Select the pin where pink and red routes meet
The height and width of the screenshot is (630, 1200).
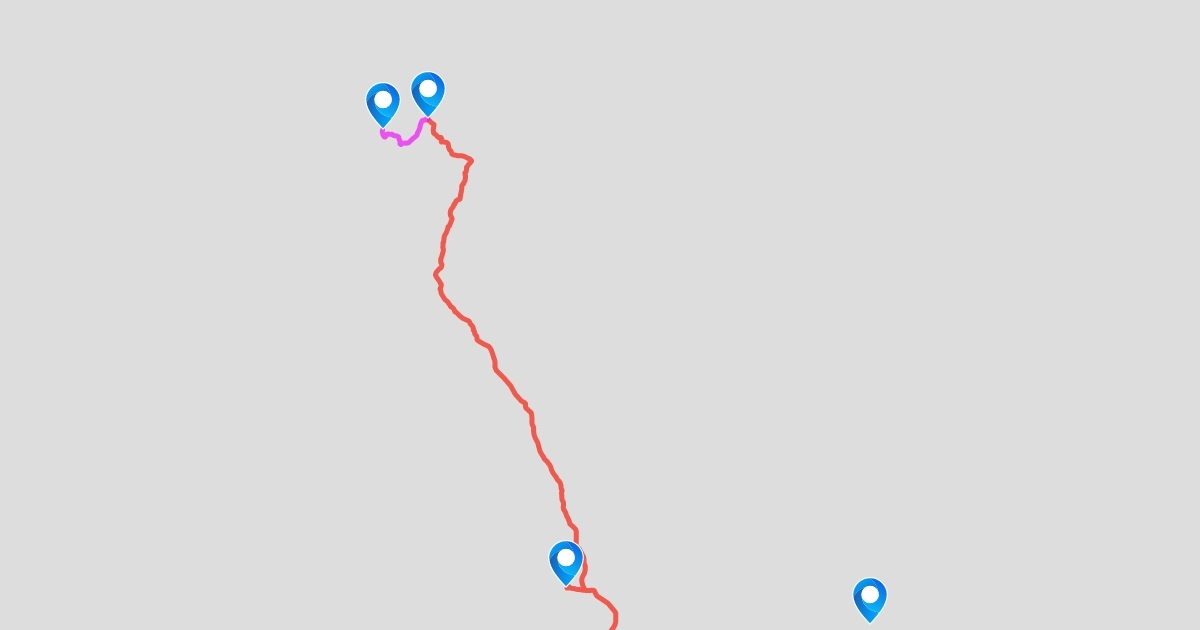(428, 92)
